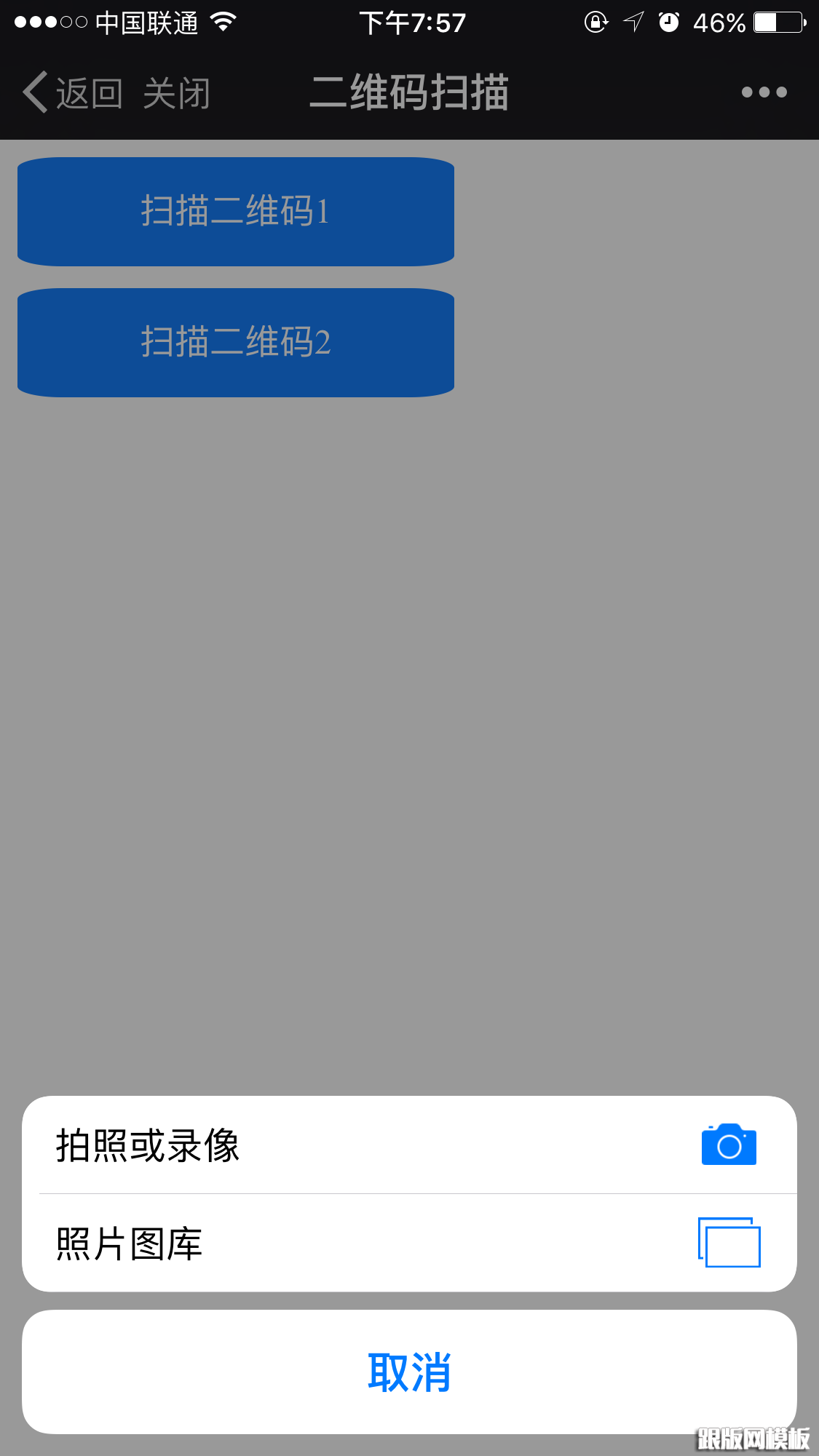Dismiss the sheet with 取消

(x=409, y=1372)
